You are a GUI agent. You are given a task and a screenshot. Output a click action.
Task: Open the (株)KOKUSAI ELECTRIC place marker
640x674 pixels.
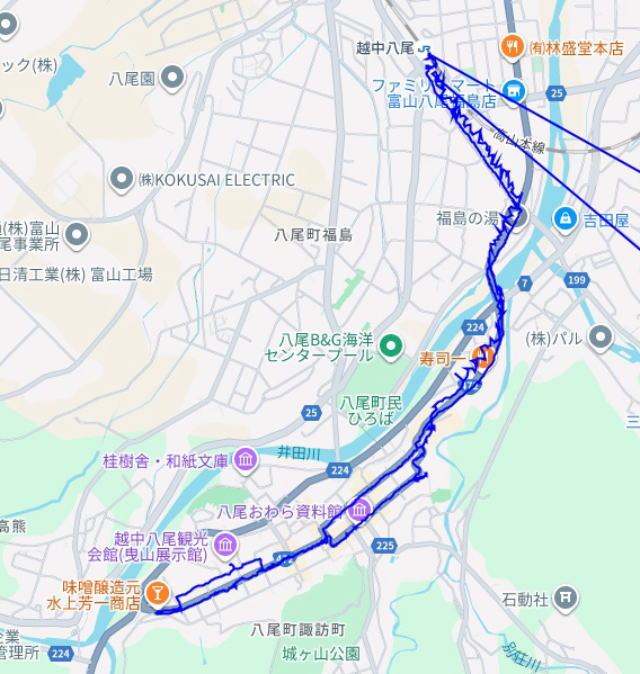pos(122,180)
